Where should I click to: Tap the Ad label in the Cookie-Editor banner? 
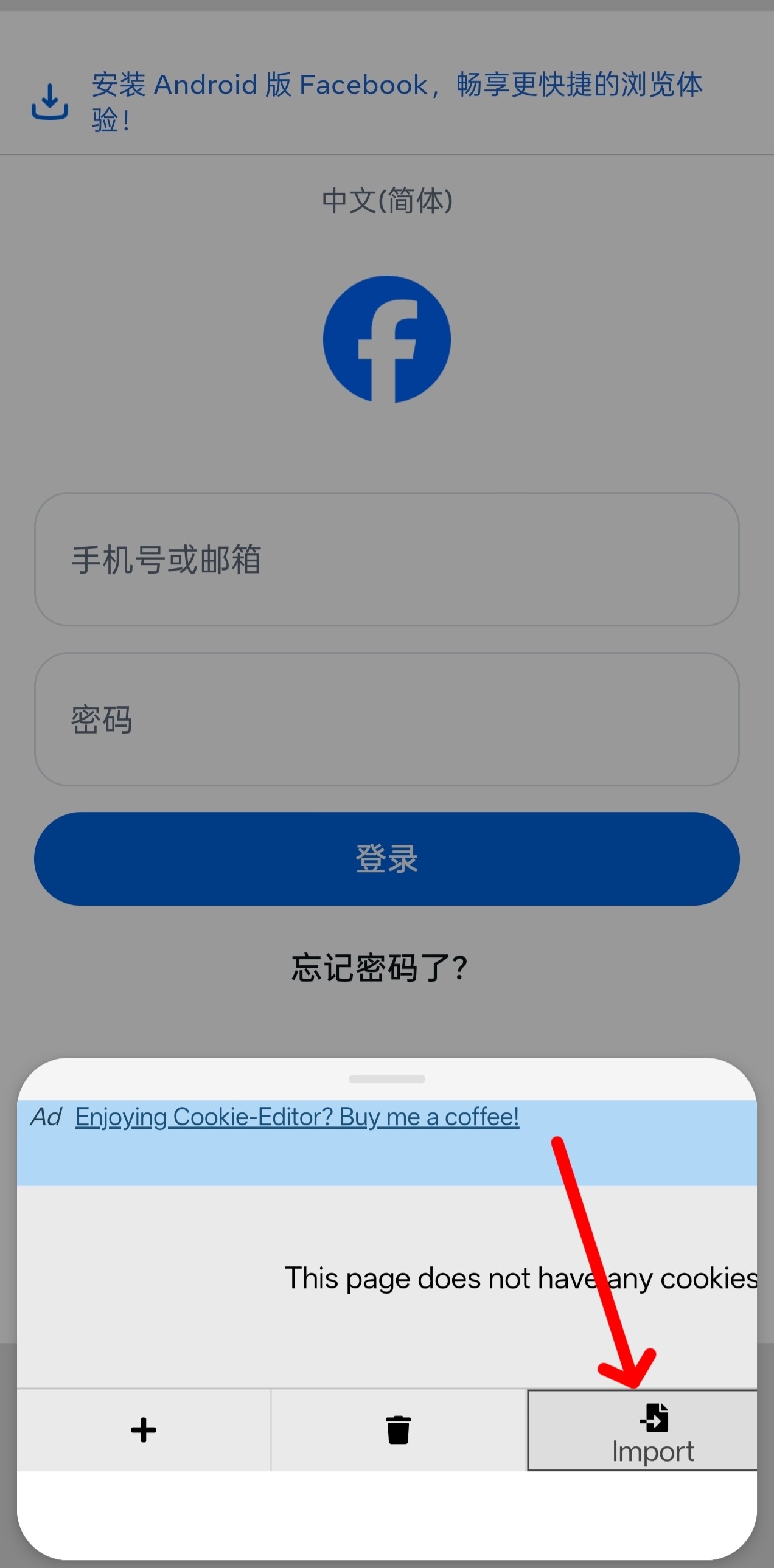pyautogui.click(x=46, y=1116)
